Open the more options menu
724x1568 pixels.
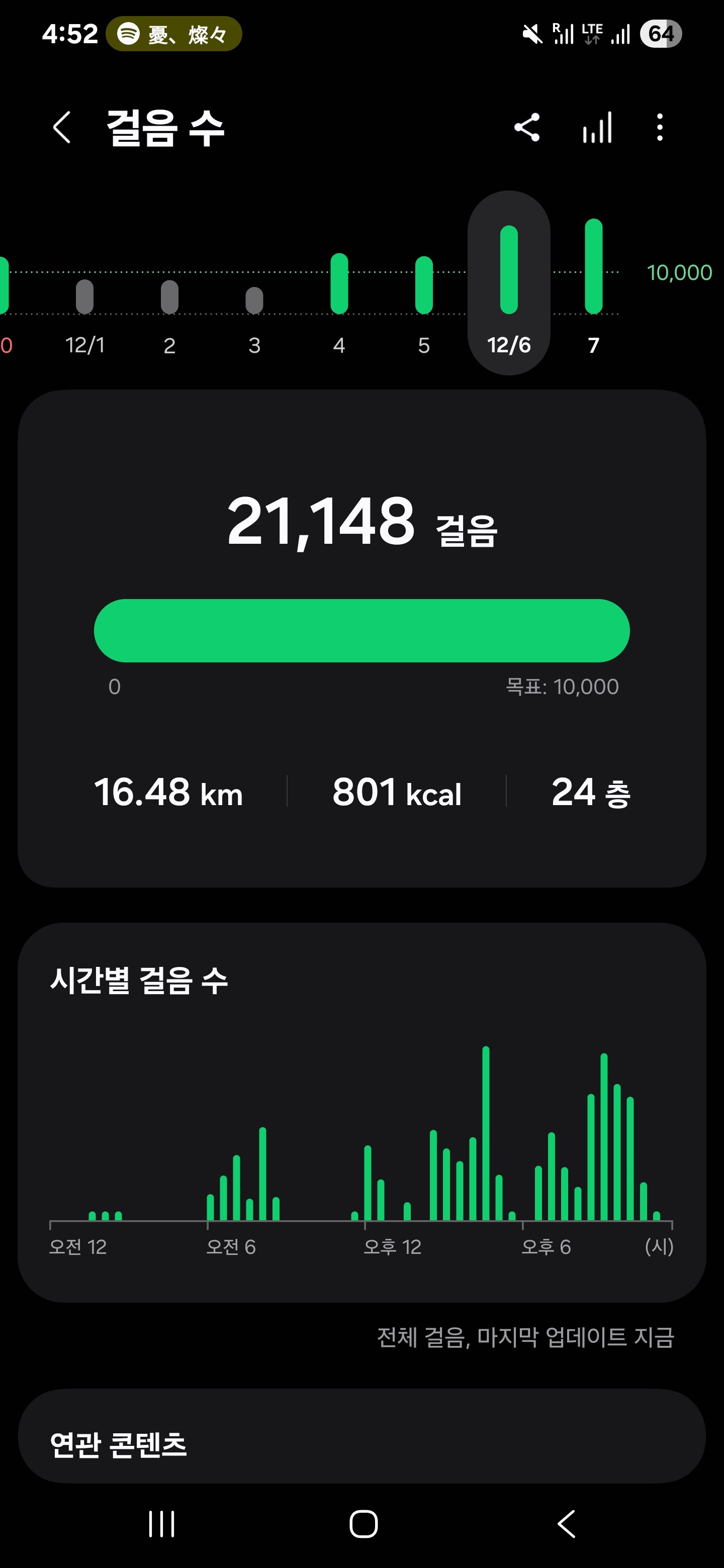click(x=660, y=128)
